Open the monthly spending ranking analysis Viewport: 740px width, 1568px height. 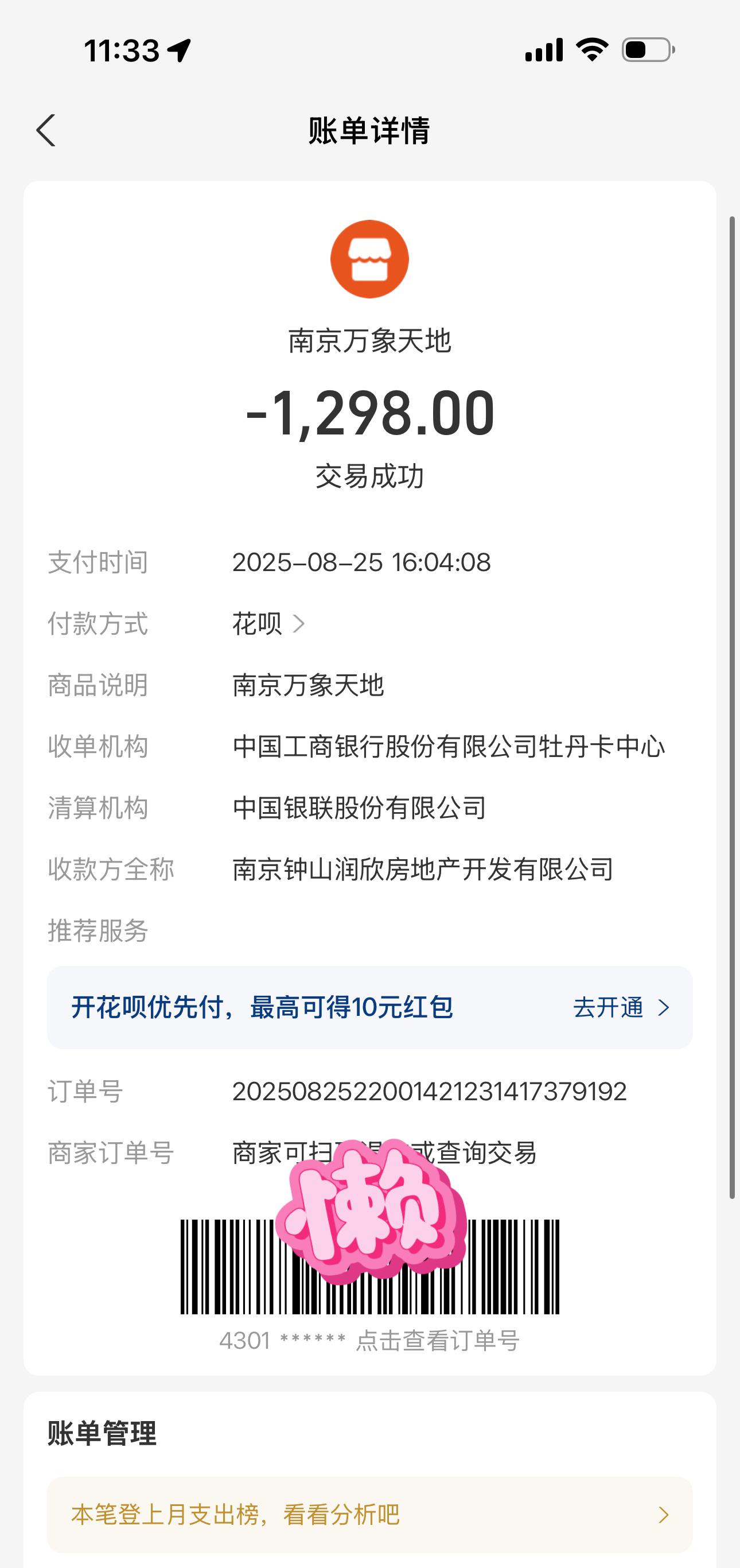(x=369, y=1515)
